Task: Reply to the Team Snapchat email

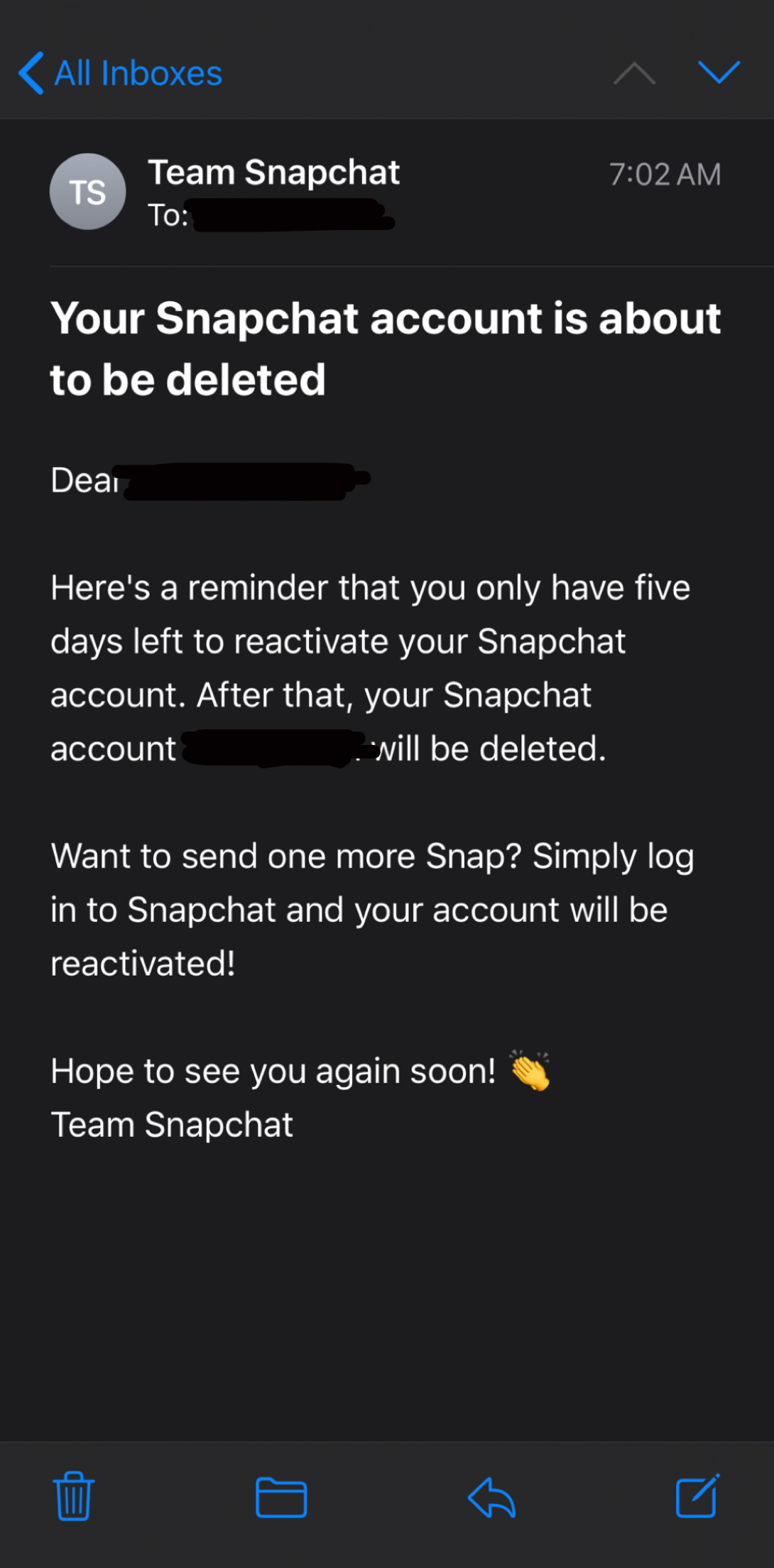Action: tap(491, 1496)
